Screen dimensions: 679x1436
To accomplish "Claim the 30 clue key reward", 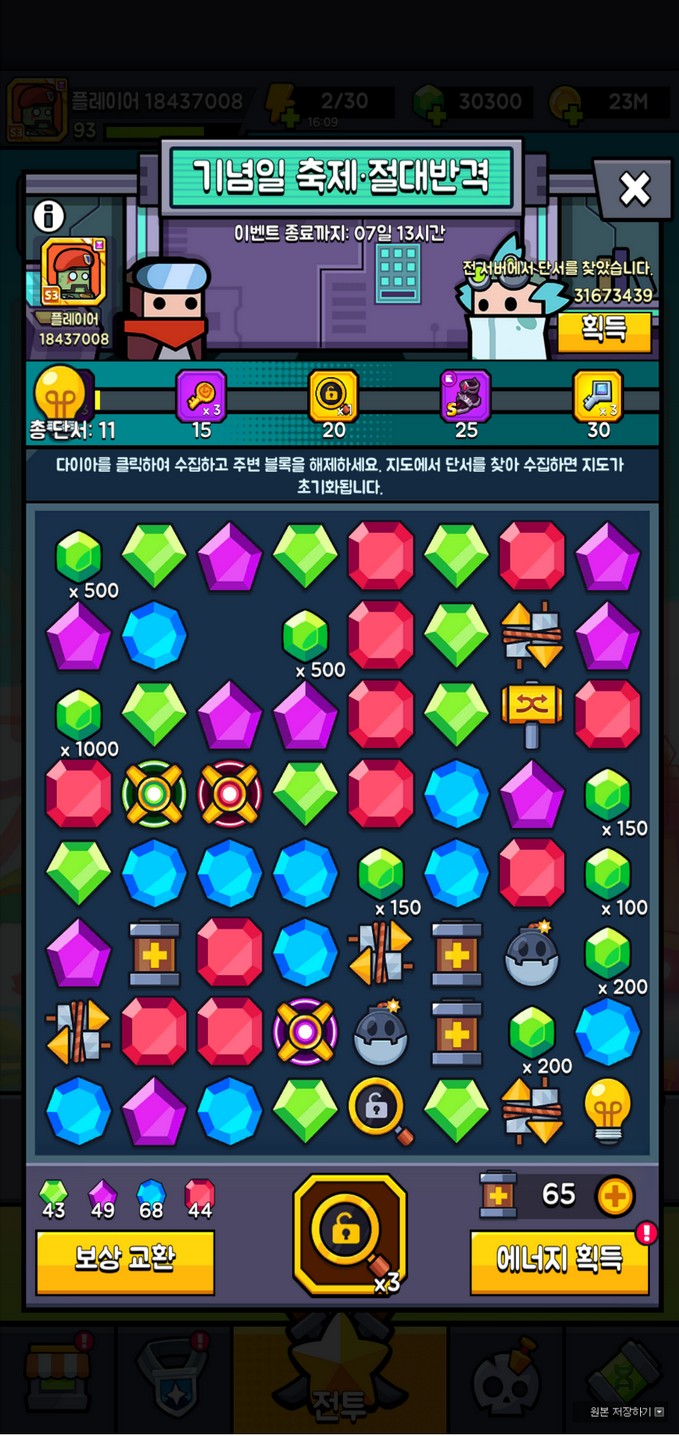I will click(x=598, y=396).
